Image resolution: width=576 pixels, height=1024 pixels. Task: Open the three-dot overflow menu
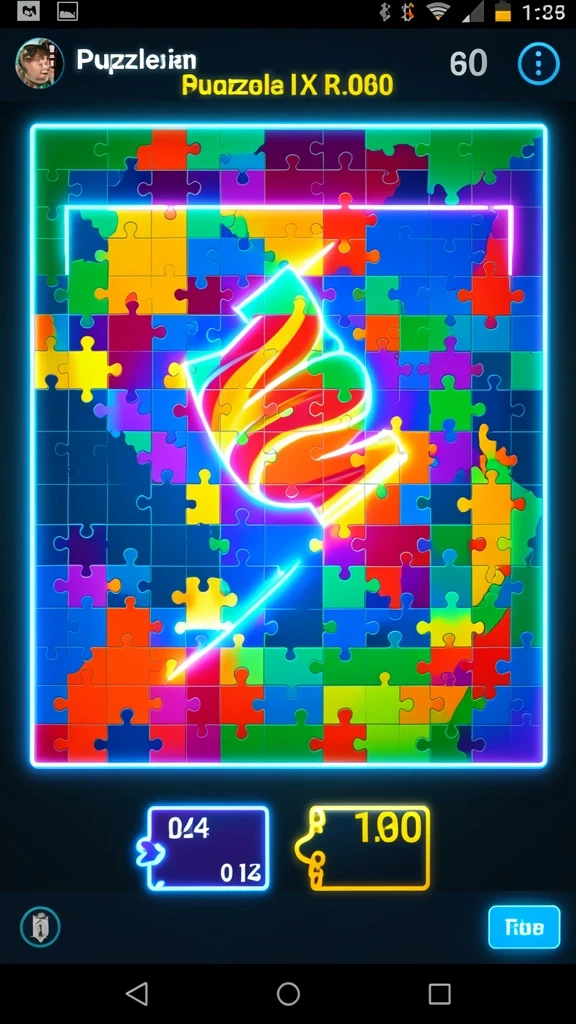(539, 64)
